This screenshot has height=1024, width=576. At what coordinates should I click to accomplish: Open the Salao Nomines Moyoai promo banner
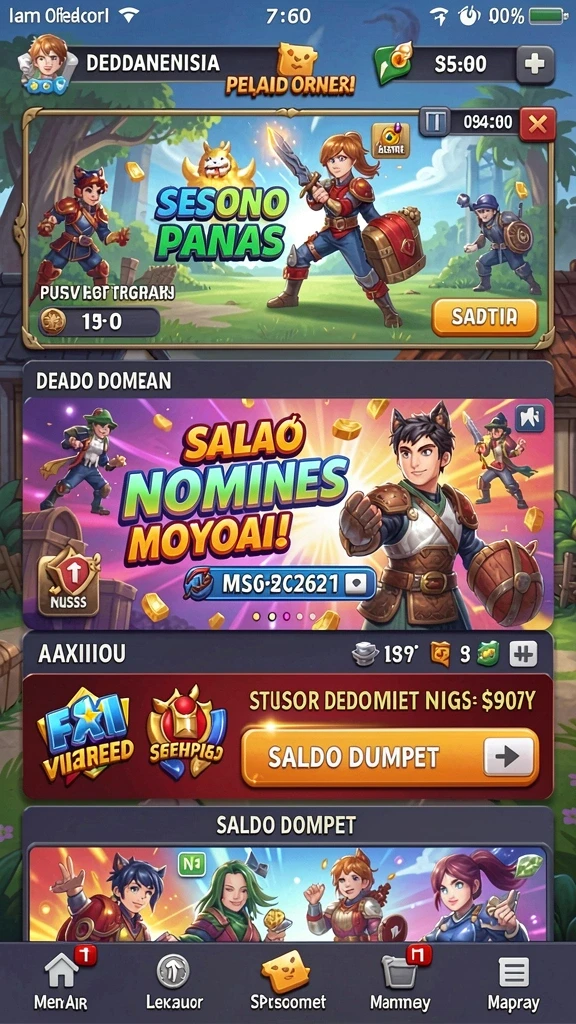(288, 514)
